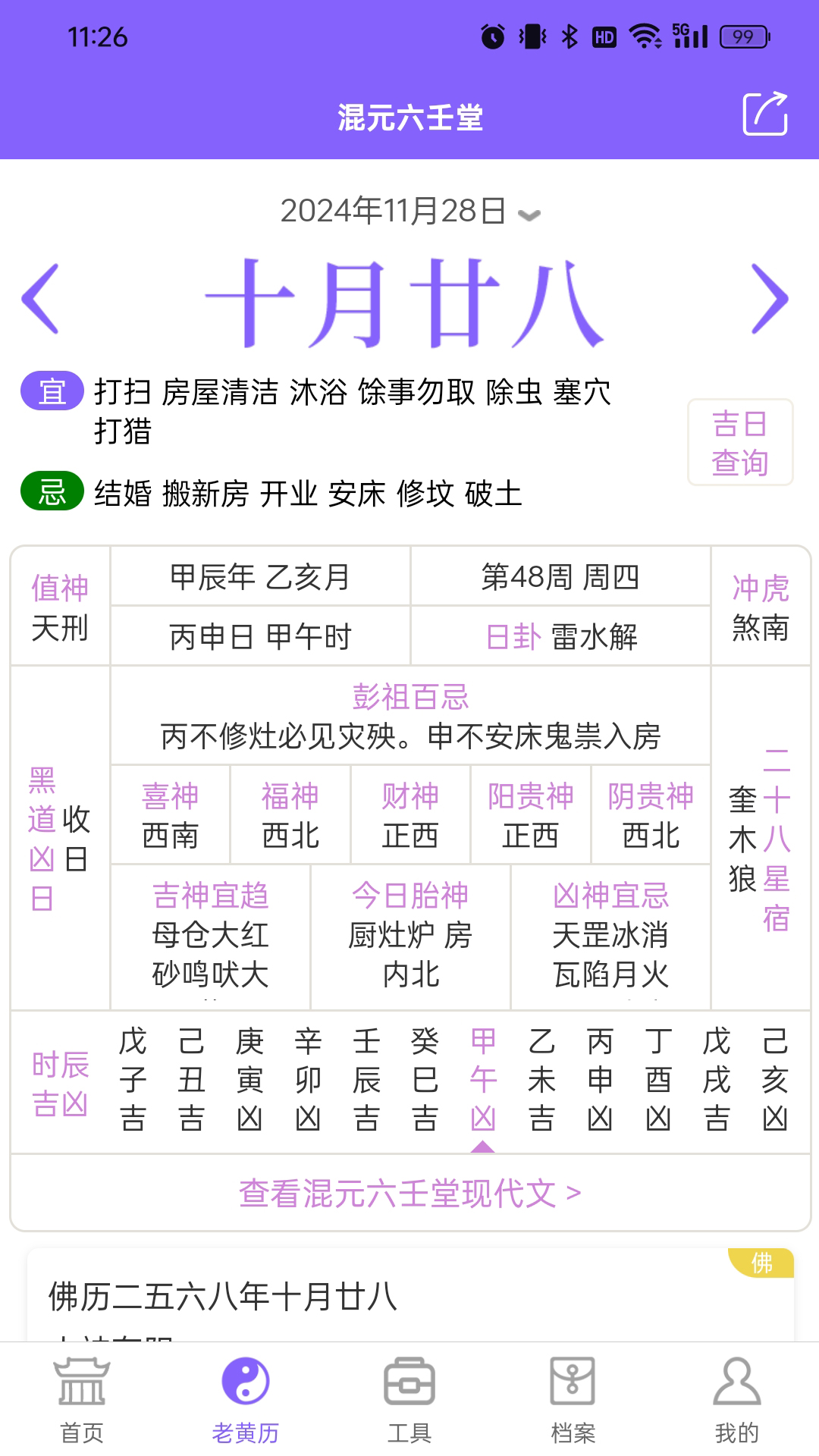Expand the date picker next to 2024年11月28日
The image size is (819, 1456).
pos(529,213)
